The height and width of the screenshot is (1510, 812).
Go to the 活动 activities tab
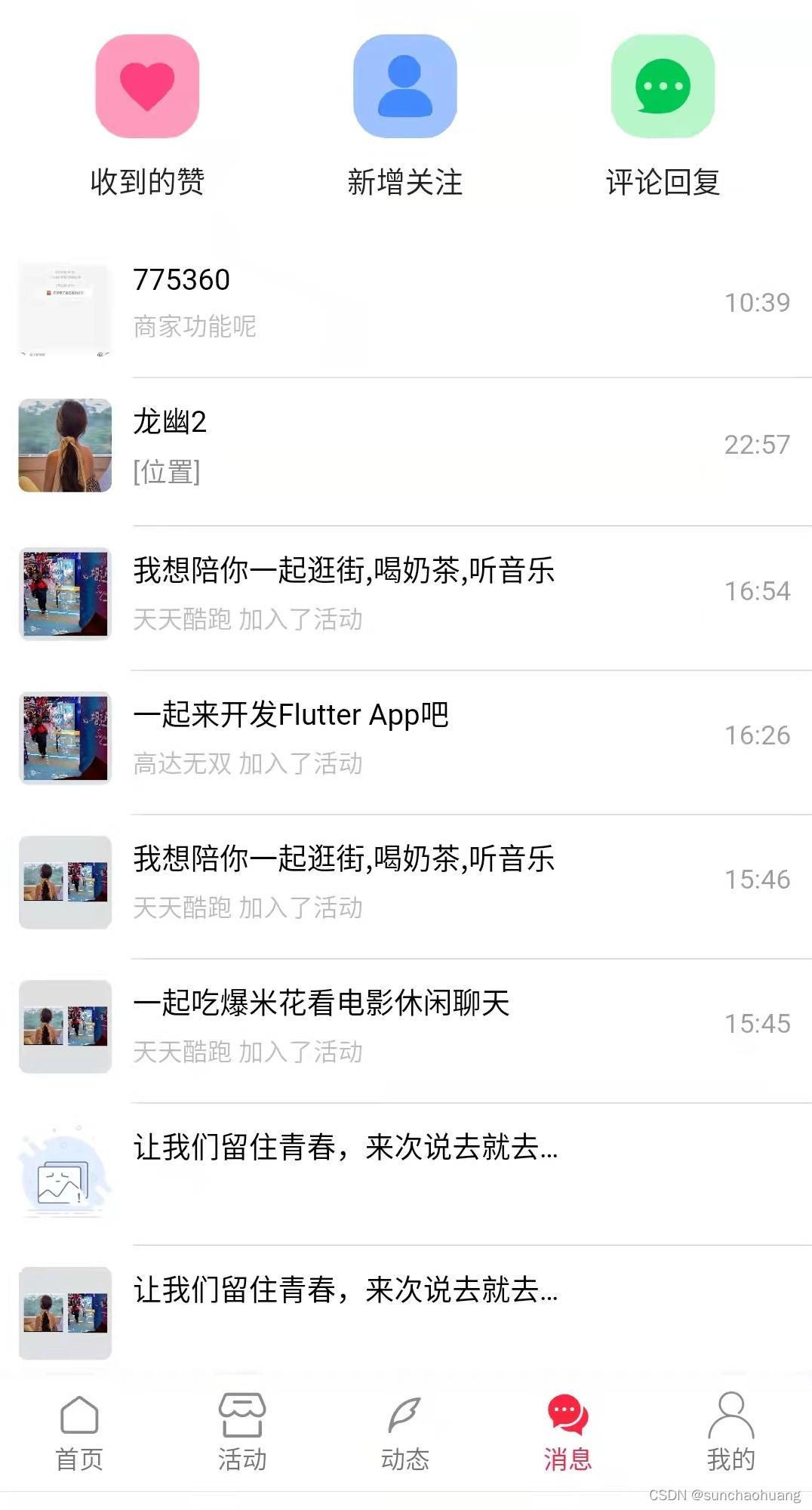(x=242, y=1431)
